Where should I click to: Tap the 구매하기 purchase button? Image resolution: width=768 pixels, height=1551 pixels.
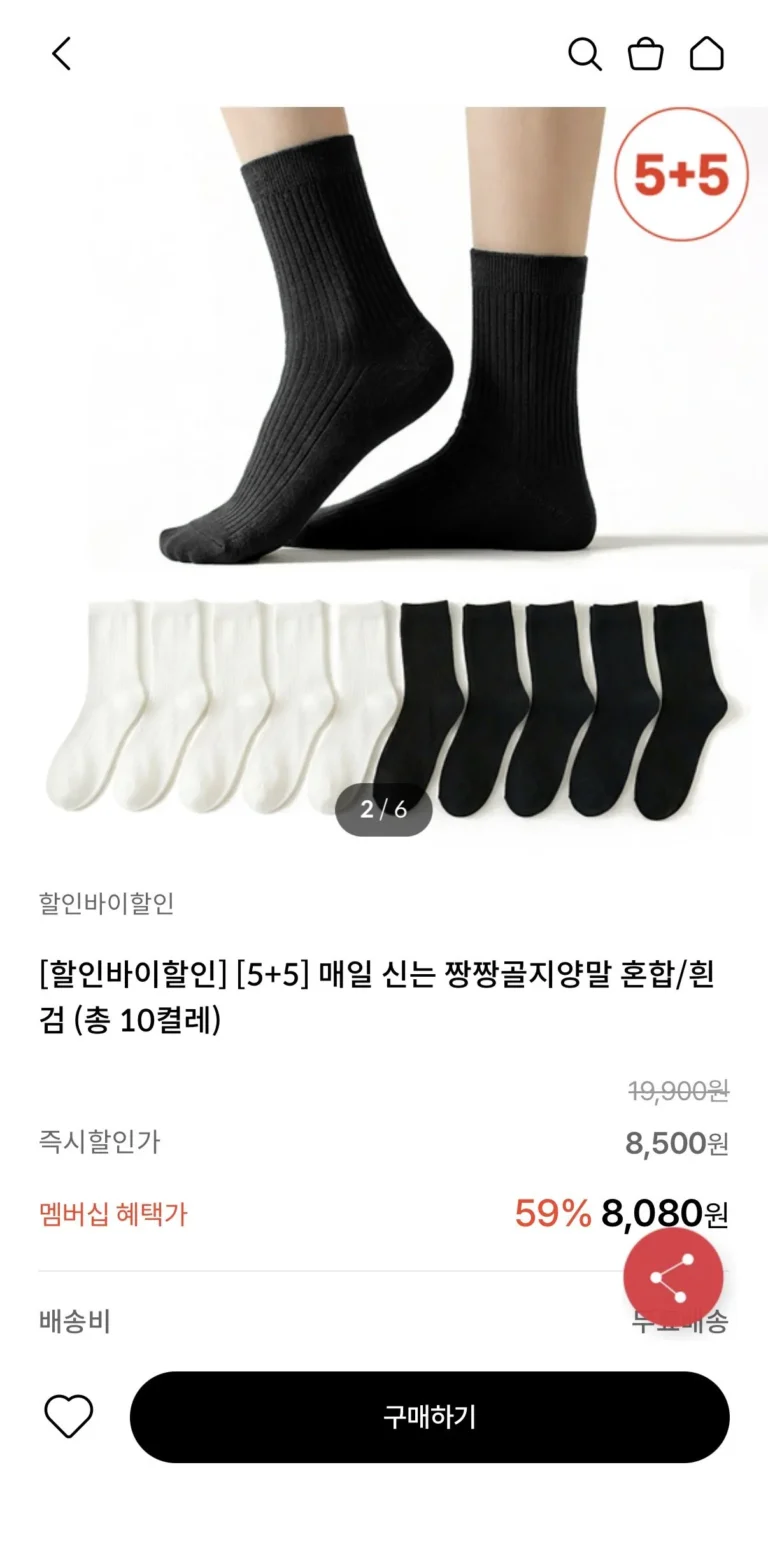pyautogui.click(x=429, y=1417)
